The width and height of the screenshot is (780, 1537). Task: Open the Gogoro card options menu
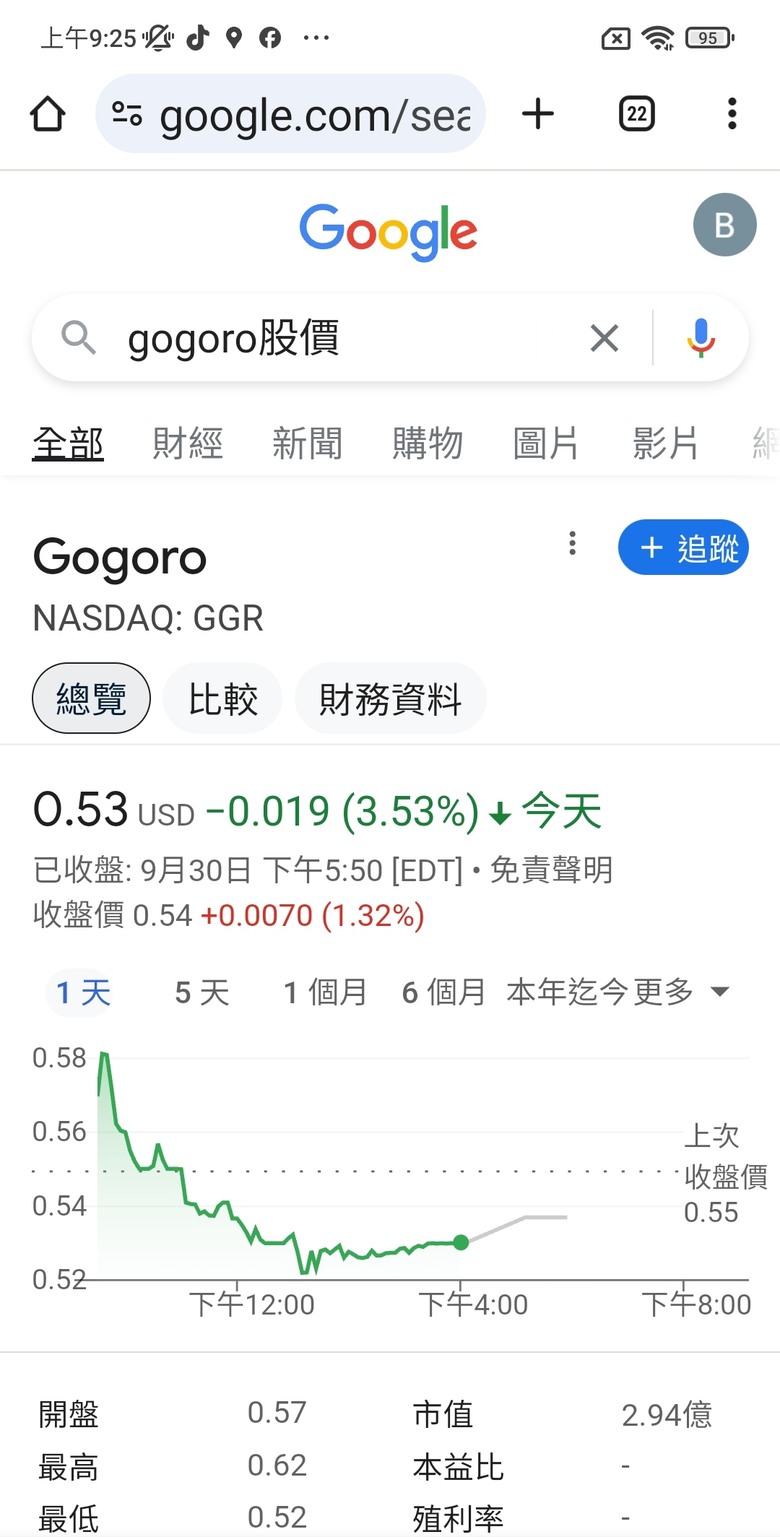[x=572, y=543]
